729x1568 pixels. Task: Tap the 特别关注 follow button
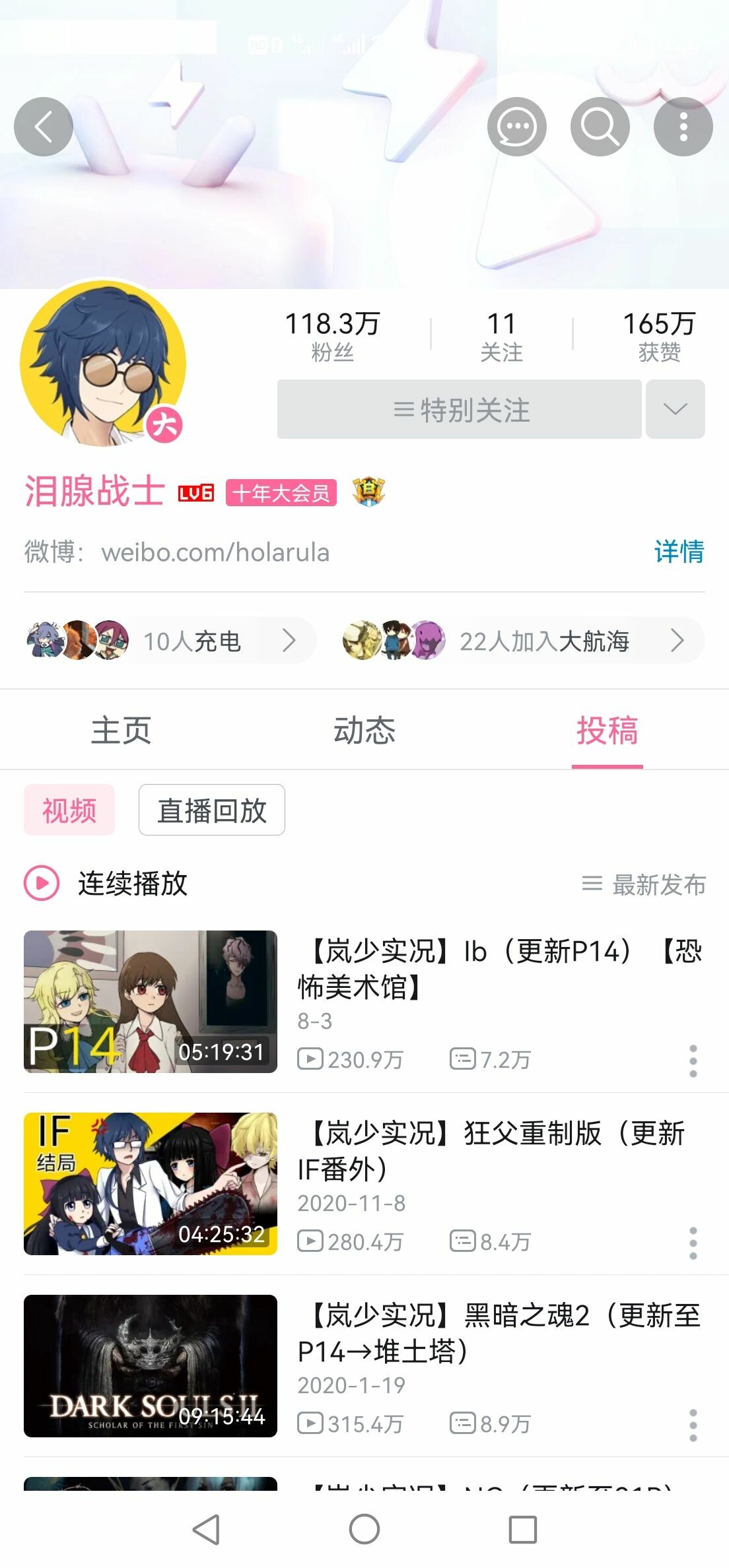[459, 409]
